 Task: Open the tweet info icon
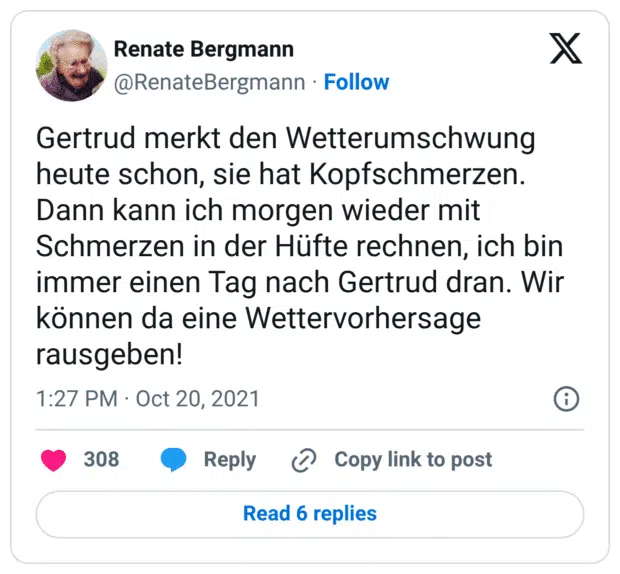pos(566,399)
